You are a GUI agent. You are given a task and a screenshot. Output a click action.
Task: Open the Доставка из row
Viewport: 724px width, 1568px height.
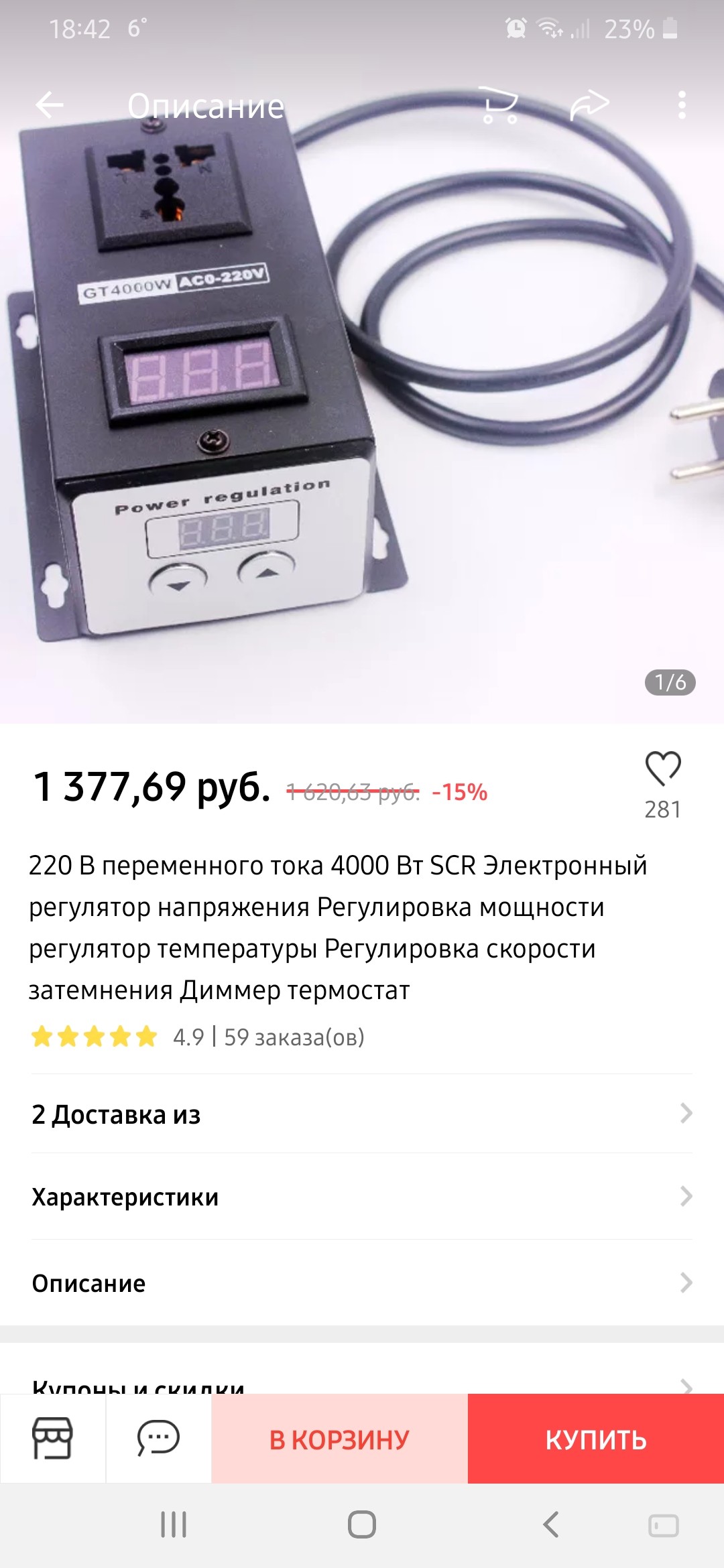(362, 1114)
